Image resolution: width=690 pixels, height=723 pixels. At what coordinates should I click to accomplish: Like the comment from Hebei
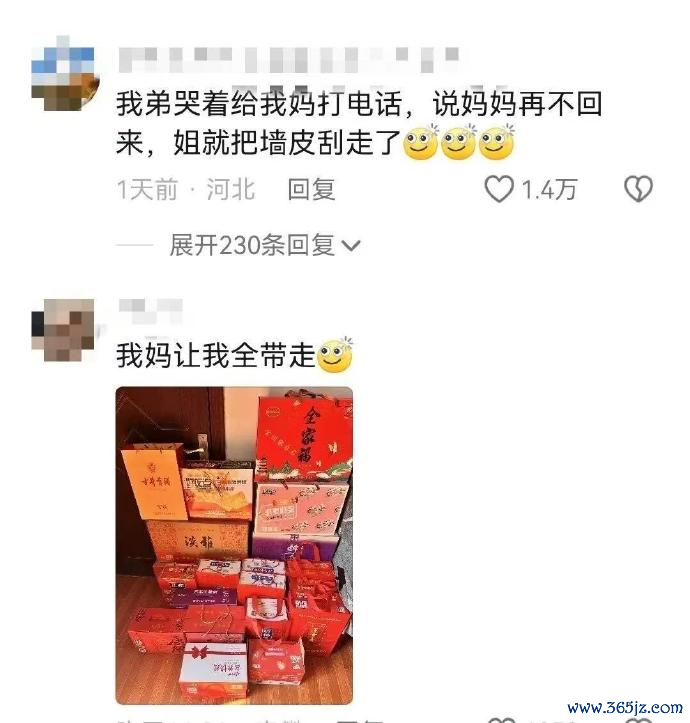tap(499, 189)
